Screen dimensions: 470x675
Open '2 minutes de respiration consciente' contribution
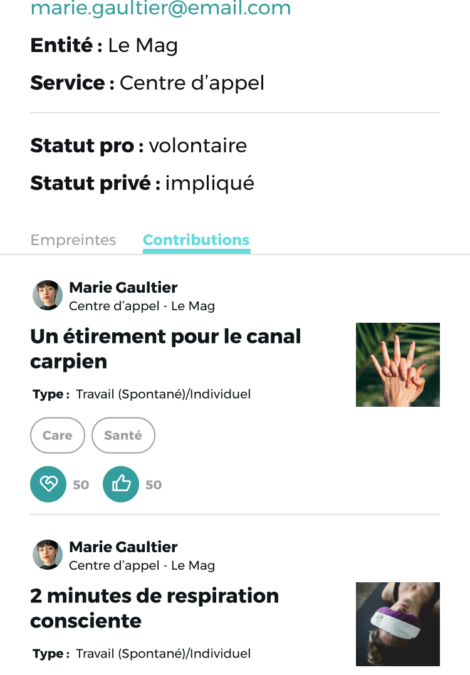pyautogui.click(x=155, y=608)
